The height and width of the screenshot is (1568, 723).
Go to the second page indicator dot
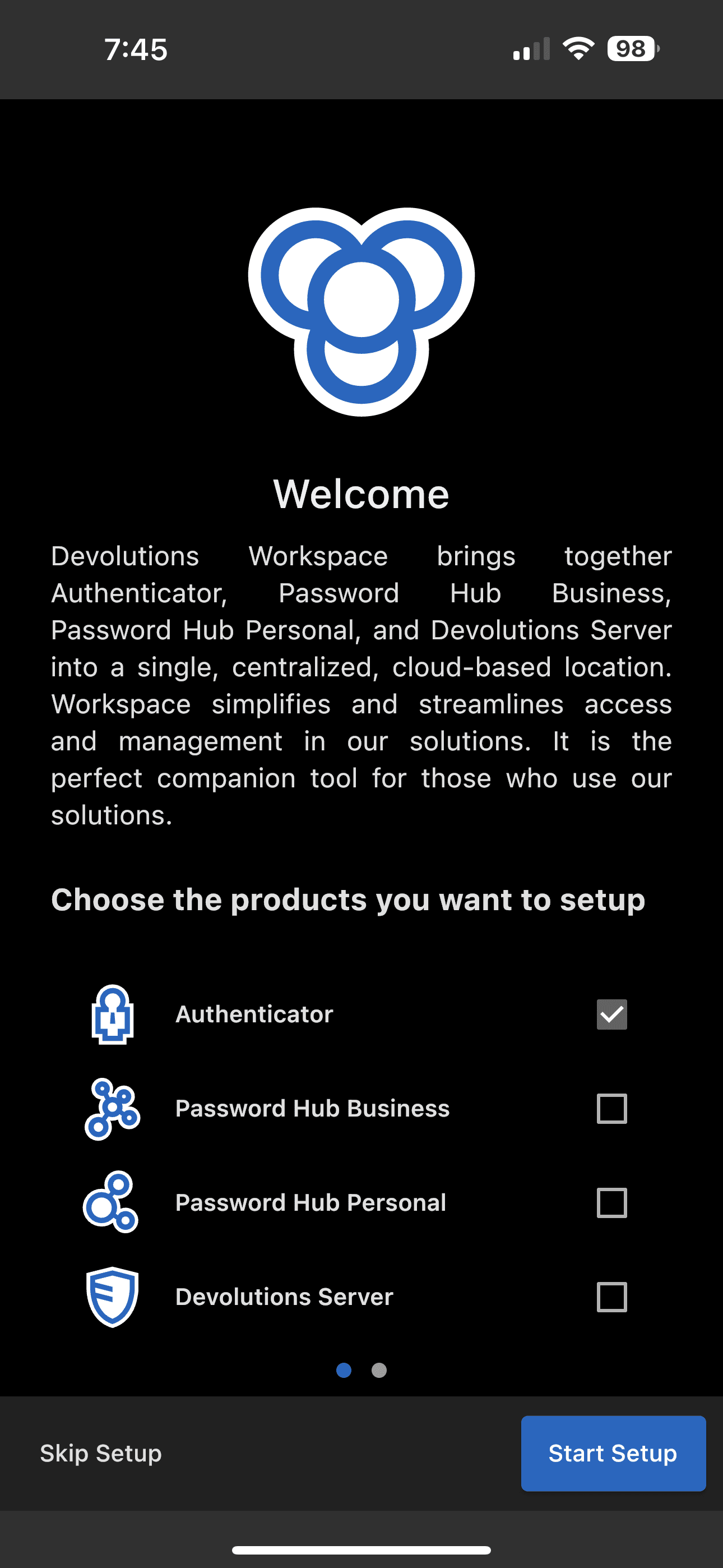pyautogui.click(x=379, y=1370)
